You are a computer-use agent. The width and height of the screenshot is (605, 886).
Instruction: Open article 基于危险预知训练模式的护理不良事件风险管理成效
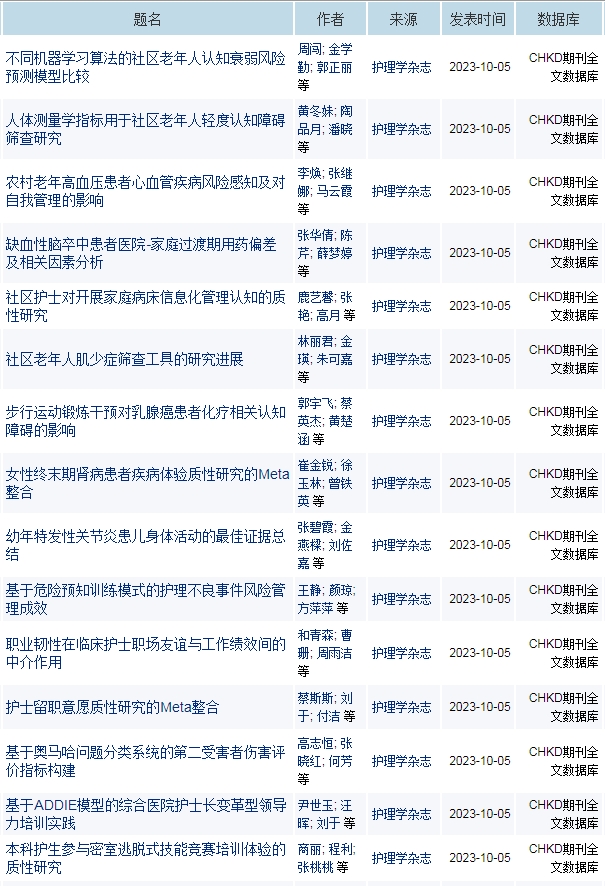[x=145, y=599]
